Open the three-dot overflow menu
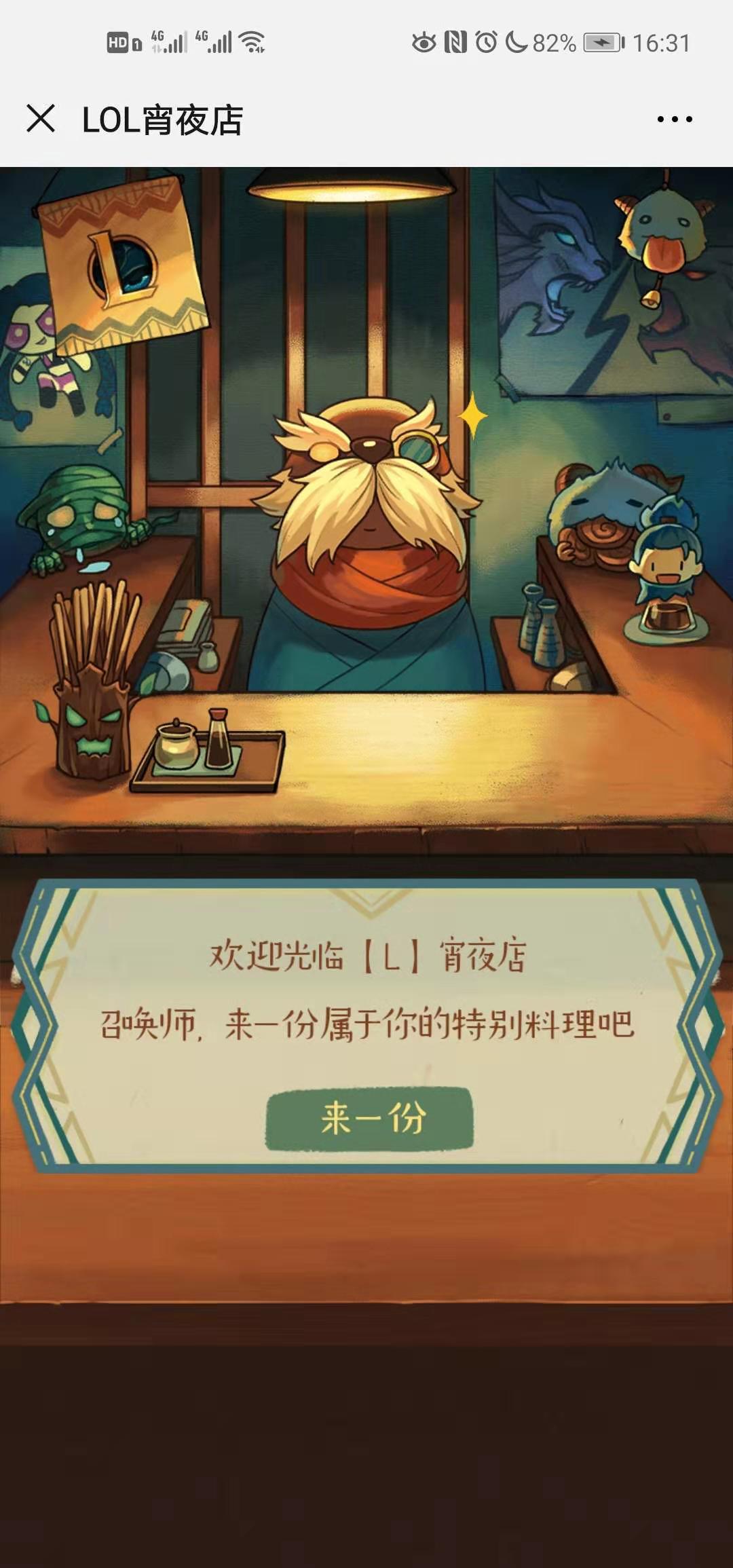 pyautogui.click(x=675, y=119)
